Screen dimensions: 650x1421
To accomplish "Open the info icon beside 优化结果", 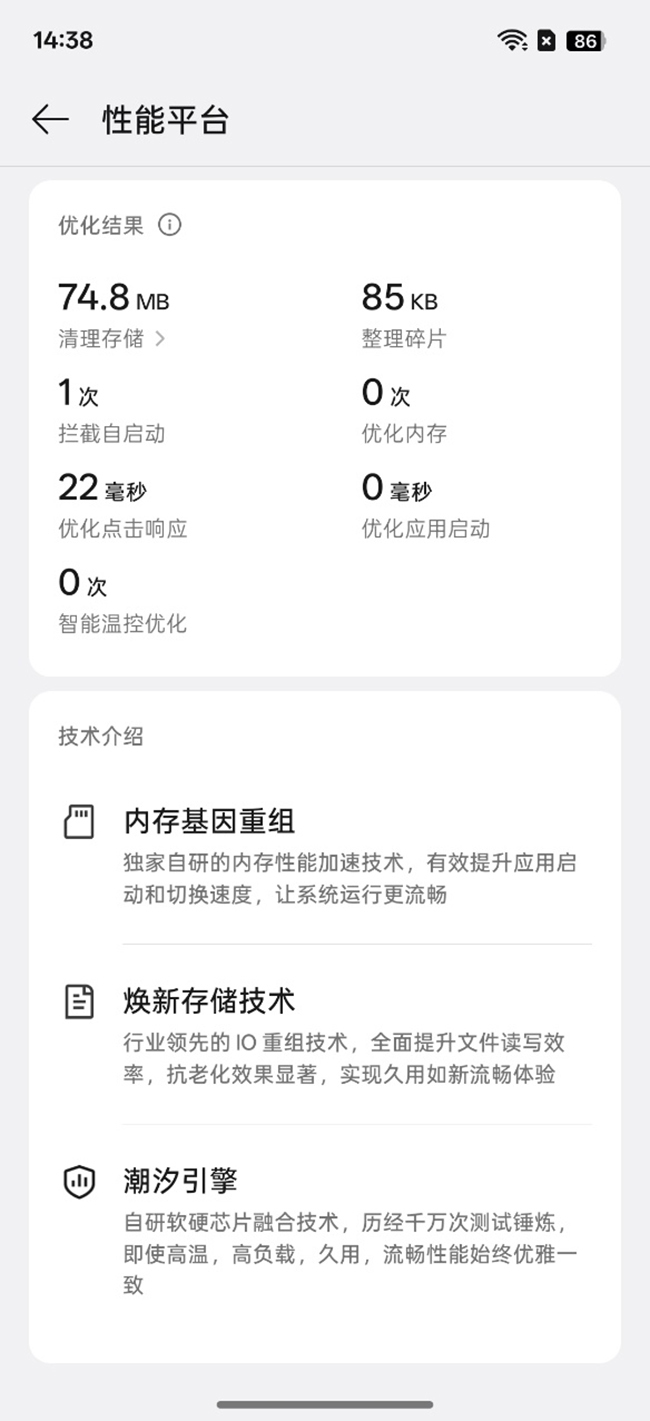I will [170, 225].
